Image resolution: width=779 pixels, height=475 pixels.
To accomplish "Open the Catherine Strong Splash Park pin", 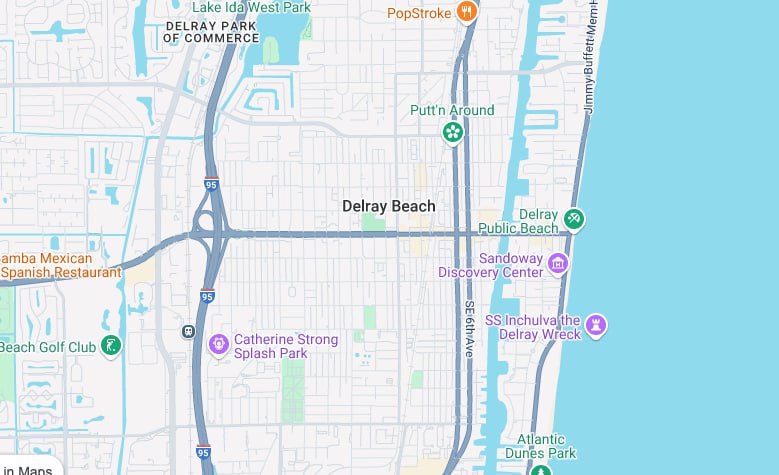I will click(219, 344).
